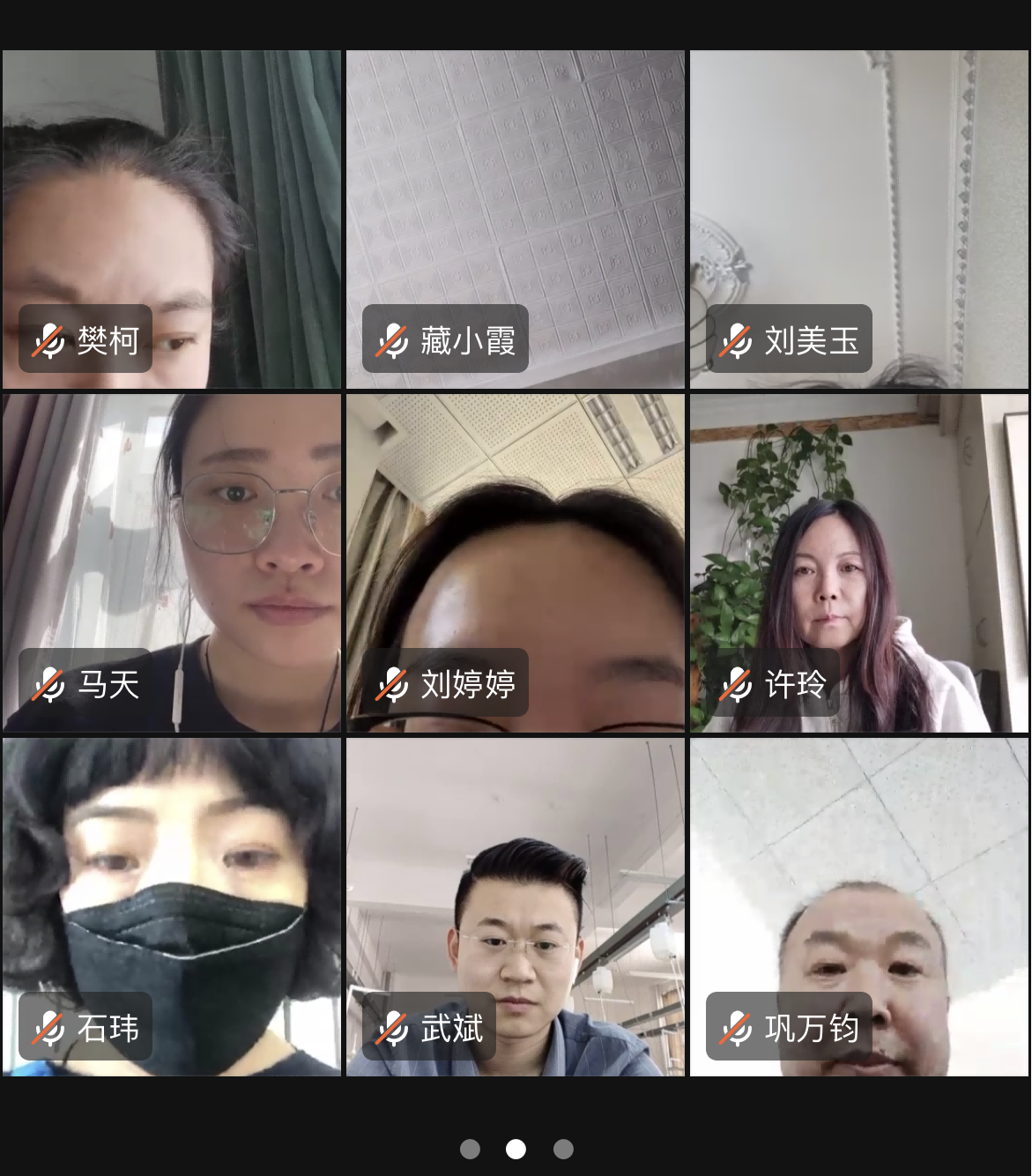Tap 巩万钧's video tile

[x=859, y=906]
